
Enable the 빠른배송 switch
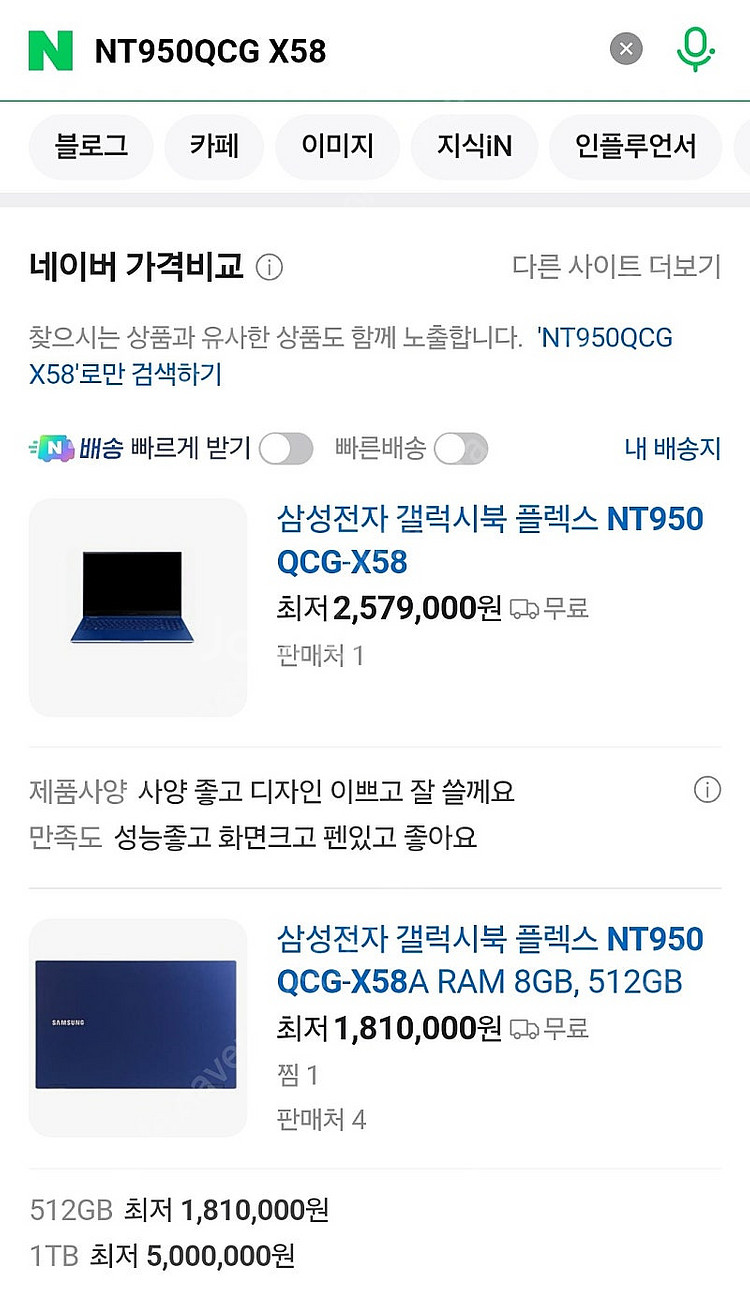(x=461, y=449)
